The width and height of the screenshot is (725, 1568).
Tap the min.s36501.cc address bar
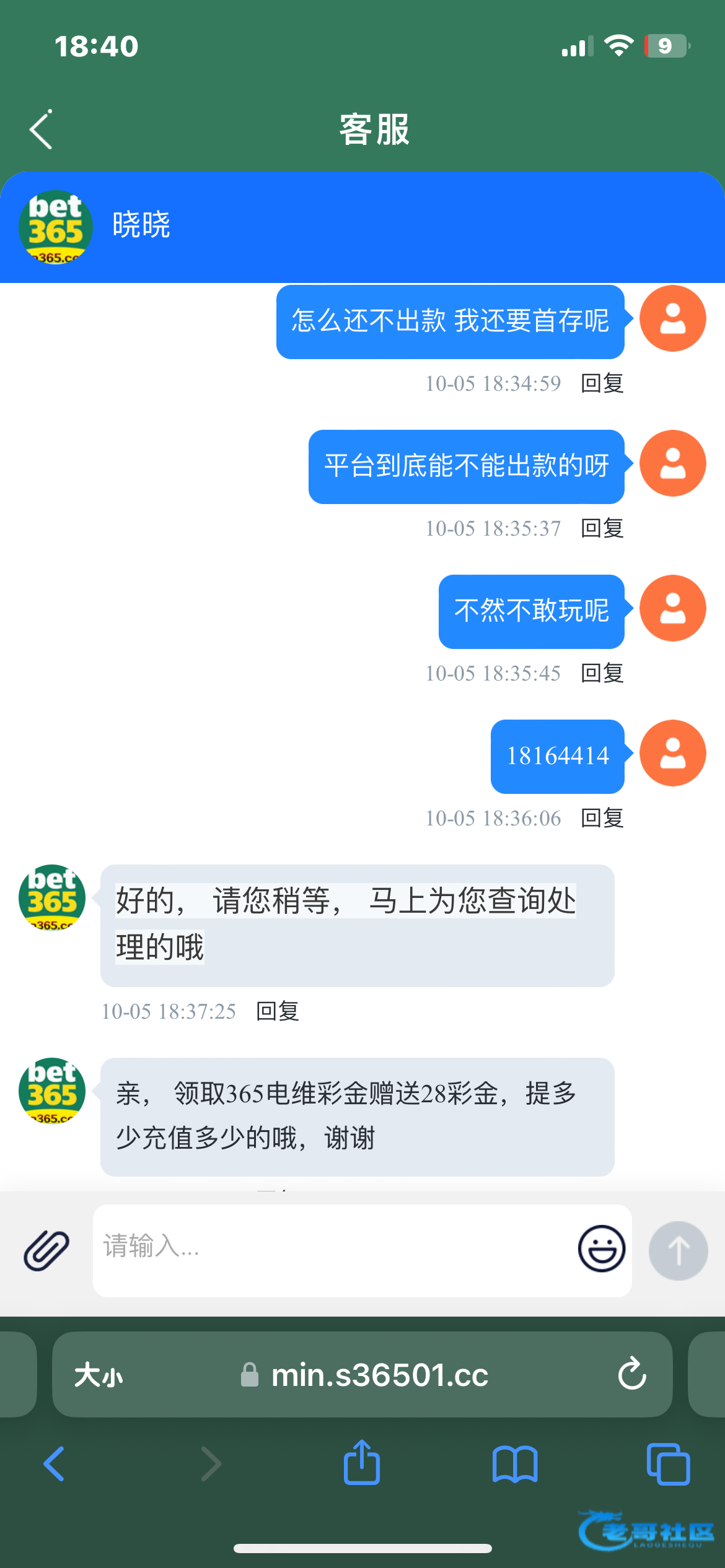coord(379,1375)
